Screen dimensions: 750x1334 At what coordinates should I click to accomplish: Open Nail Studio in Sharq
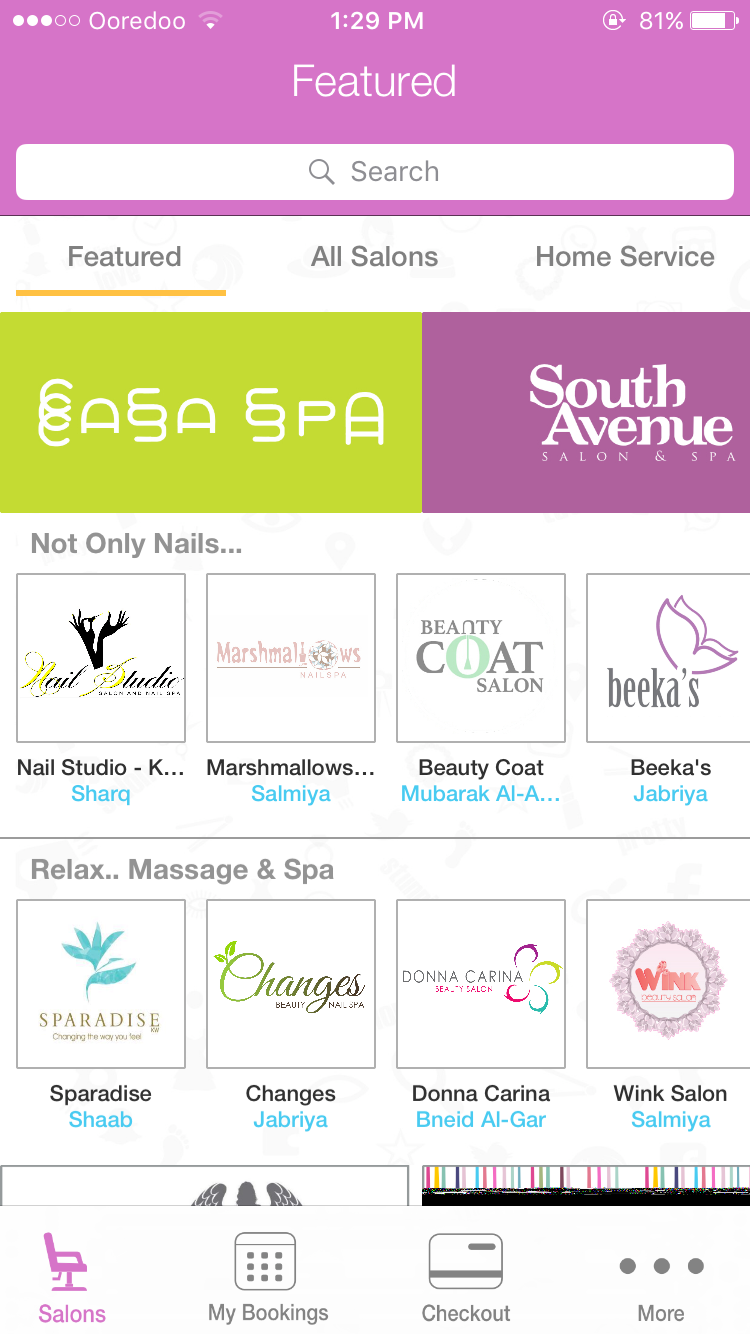tap(101, 657)
